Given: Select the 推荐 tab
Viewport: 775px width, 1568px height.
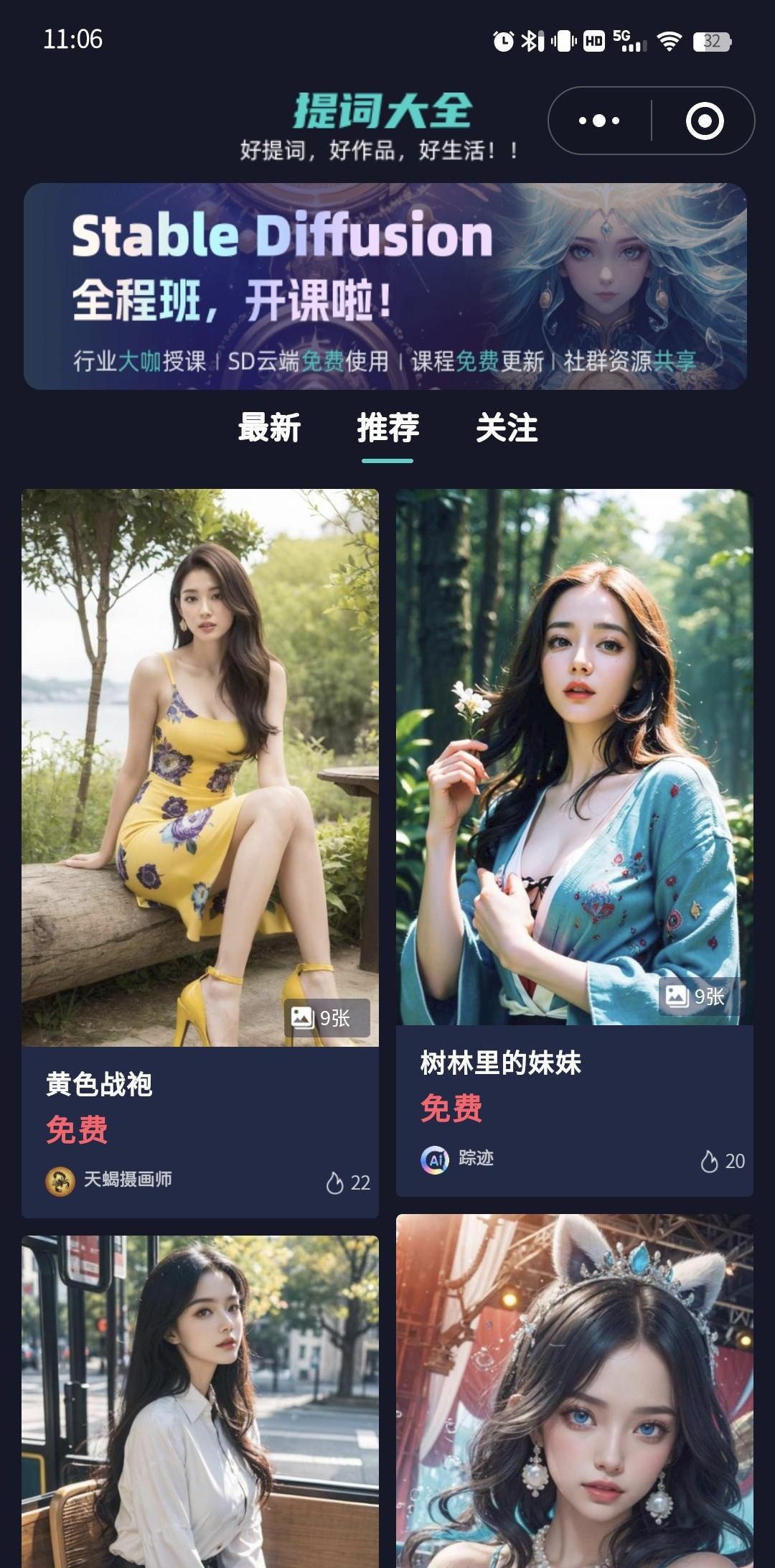Looking at the screenshot, I should 387,428.
